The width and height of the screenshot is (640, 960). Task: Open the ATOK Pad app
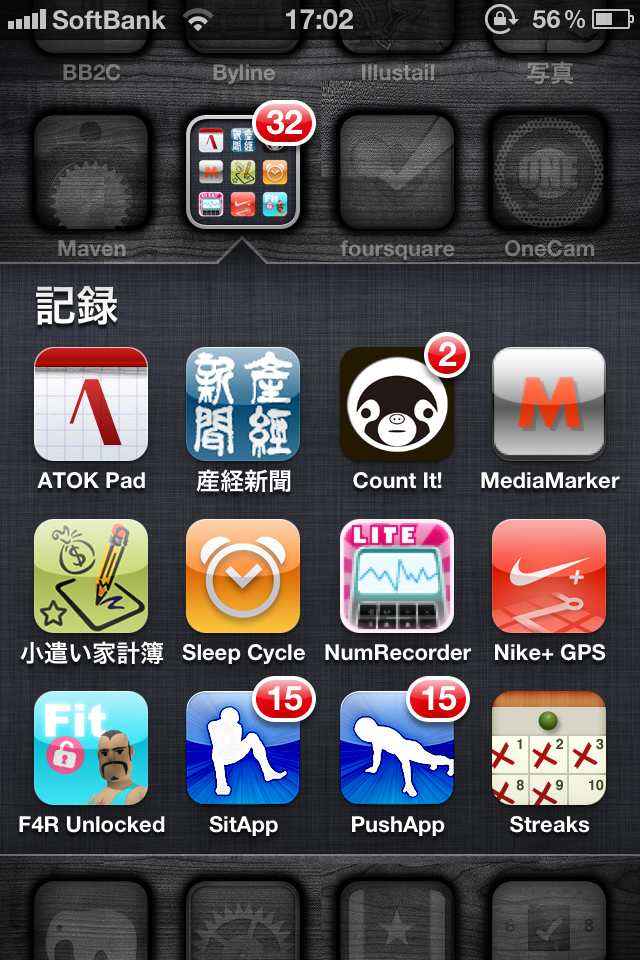tap(91, 404)
